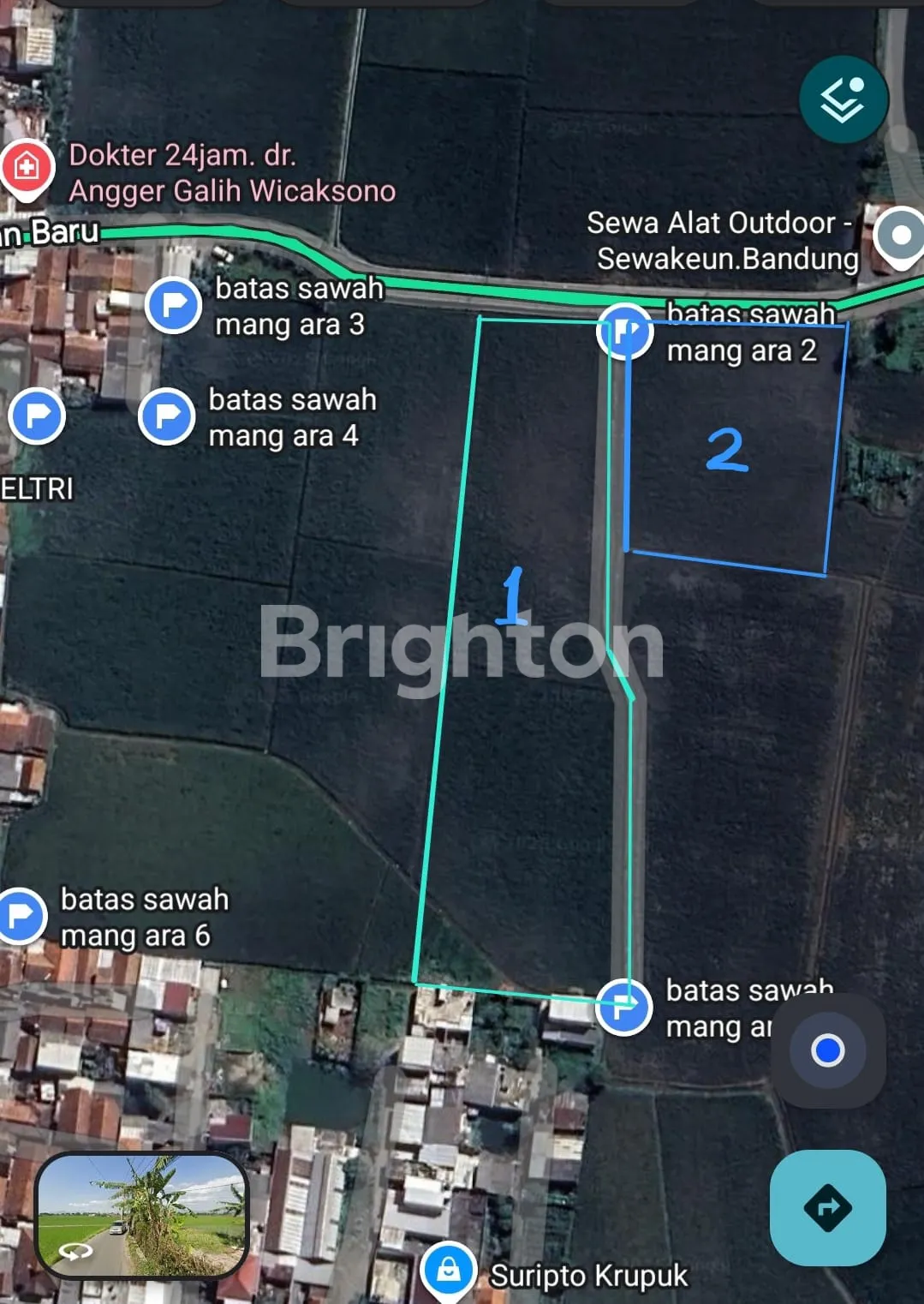Open the Suripto Krupuk shop pin
924x1304 pixels.
click(x=449, y=1270)
